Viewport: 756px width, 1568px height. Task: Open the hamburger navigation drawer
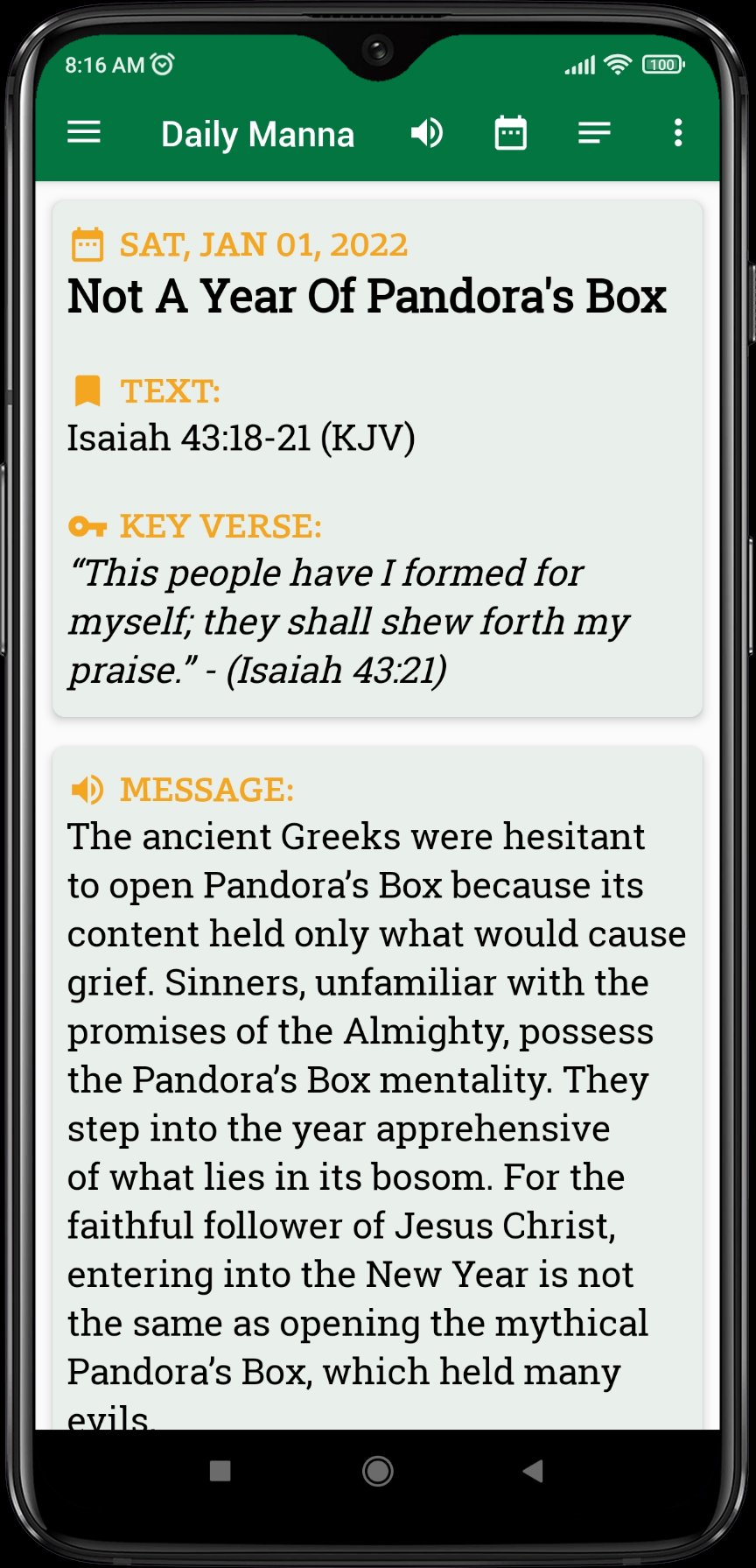(x=84, y=133)
